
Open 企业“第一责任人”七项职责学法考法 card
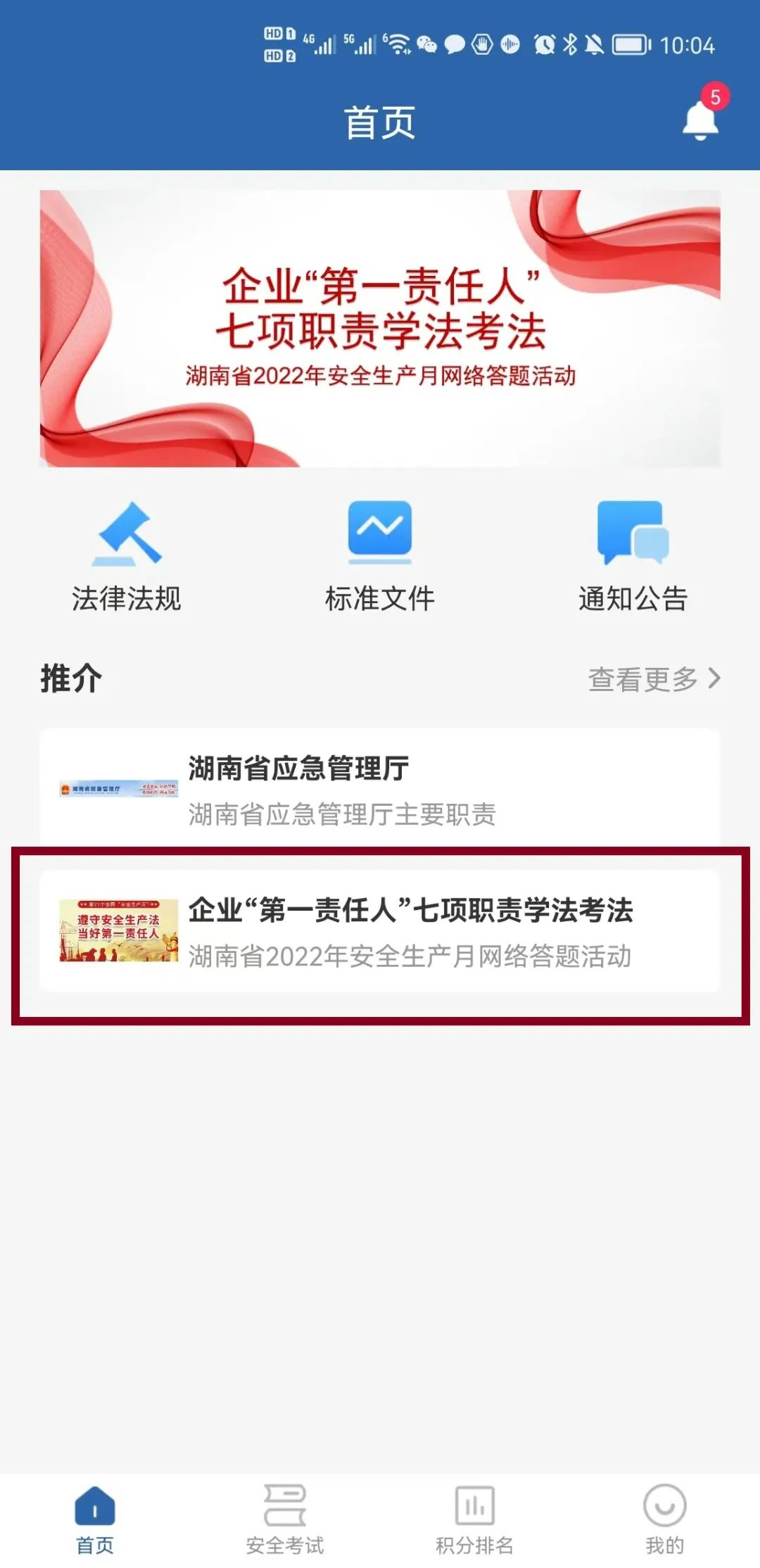pyautogui.click(x=380, y=932)
